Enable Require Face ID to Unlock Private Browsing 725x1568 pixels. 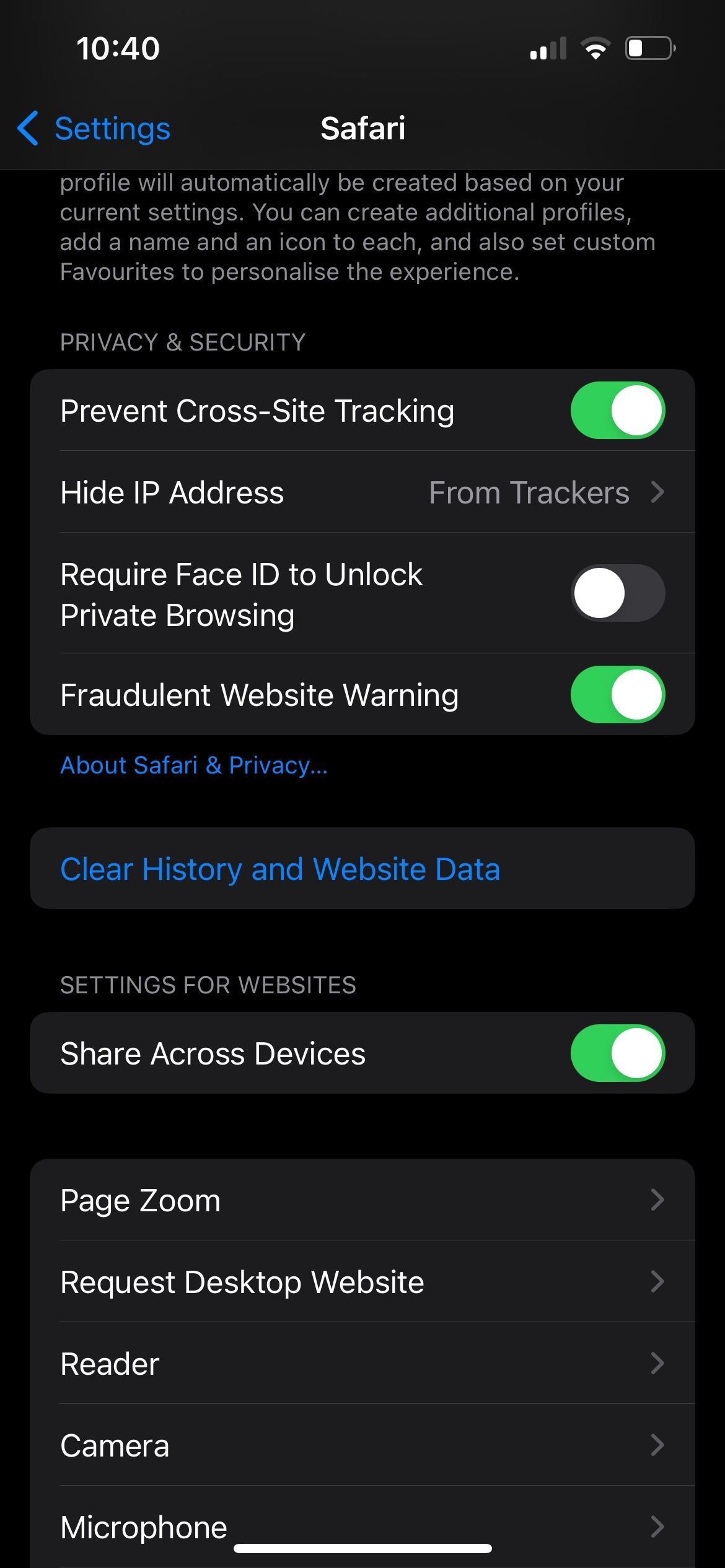618,593
